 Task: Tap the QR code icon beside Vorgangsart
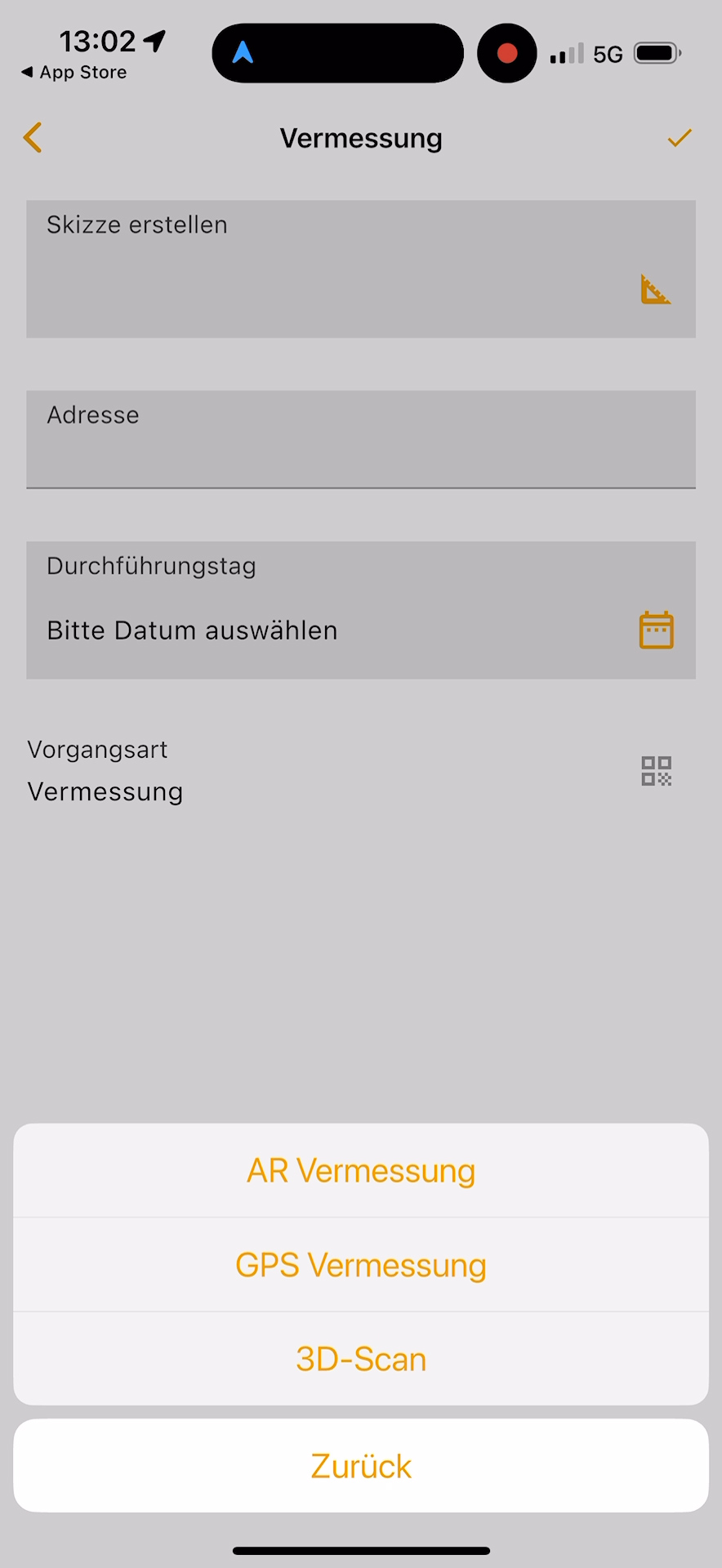(656, 771)
